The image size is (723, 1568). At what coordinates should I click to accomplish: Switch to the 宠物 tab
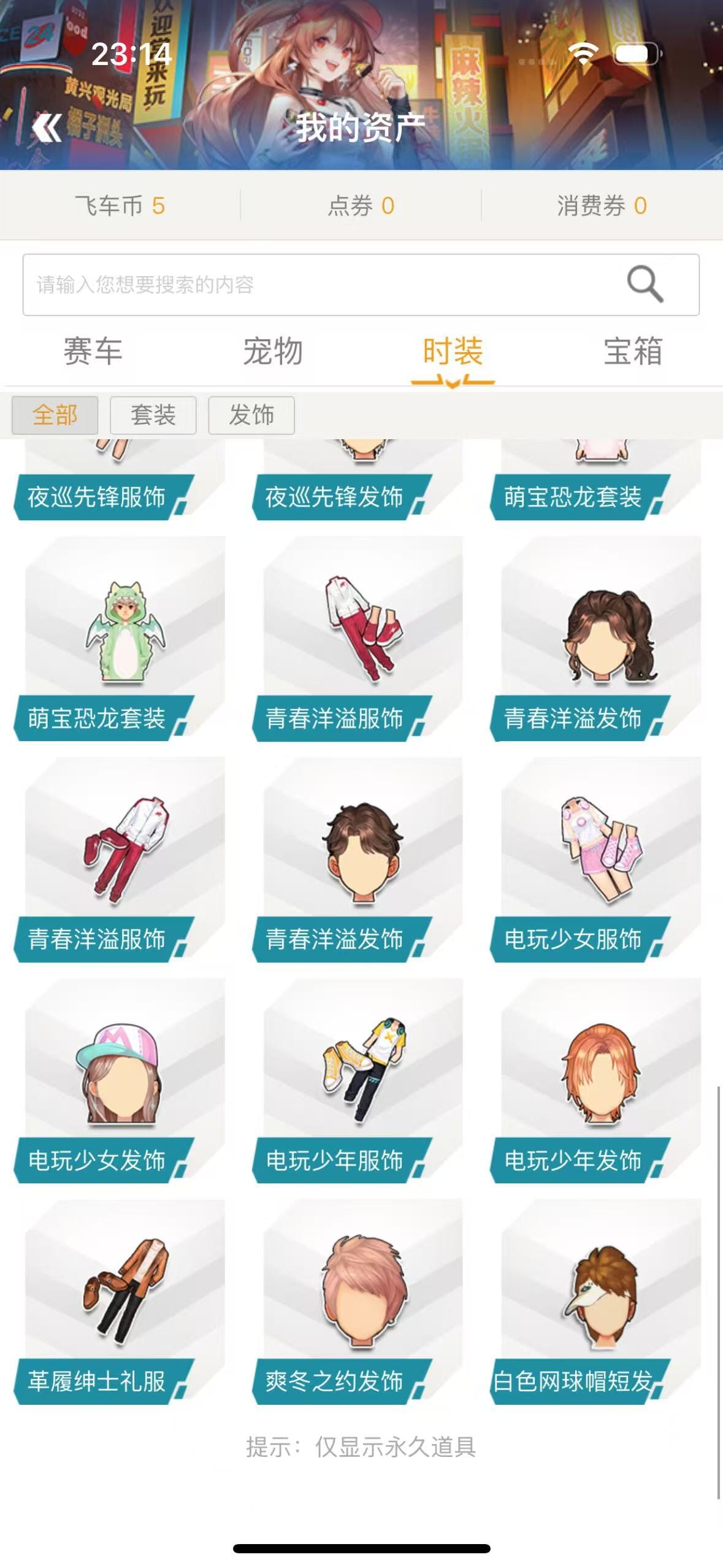(x=273, y=352)
